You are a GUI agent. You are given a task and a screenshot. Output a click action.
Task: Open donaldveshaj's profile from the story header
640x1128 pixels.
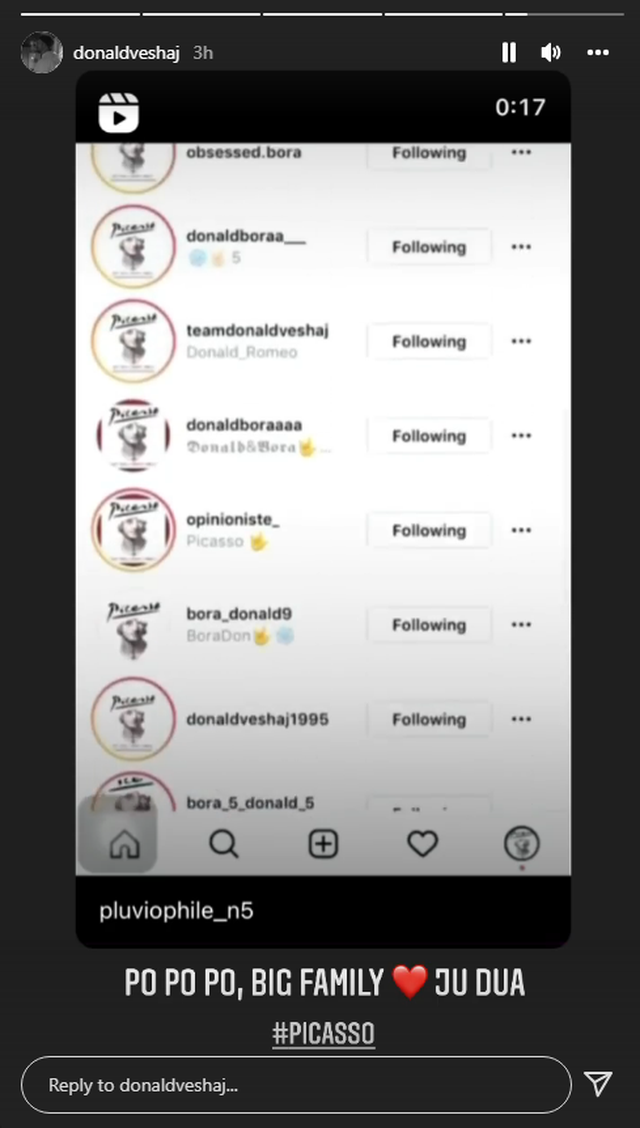tap(127, 53)
